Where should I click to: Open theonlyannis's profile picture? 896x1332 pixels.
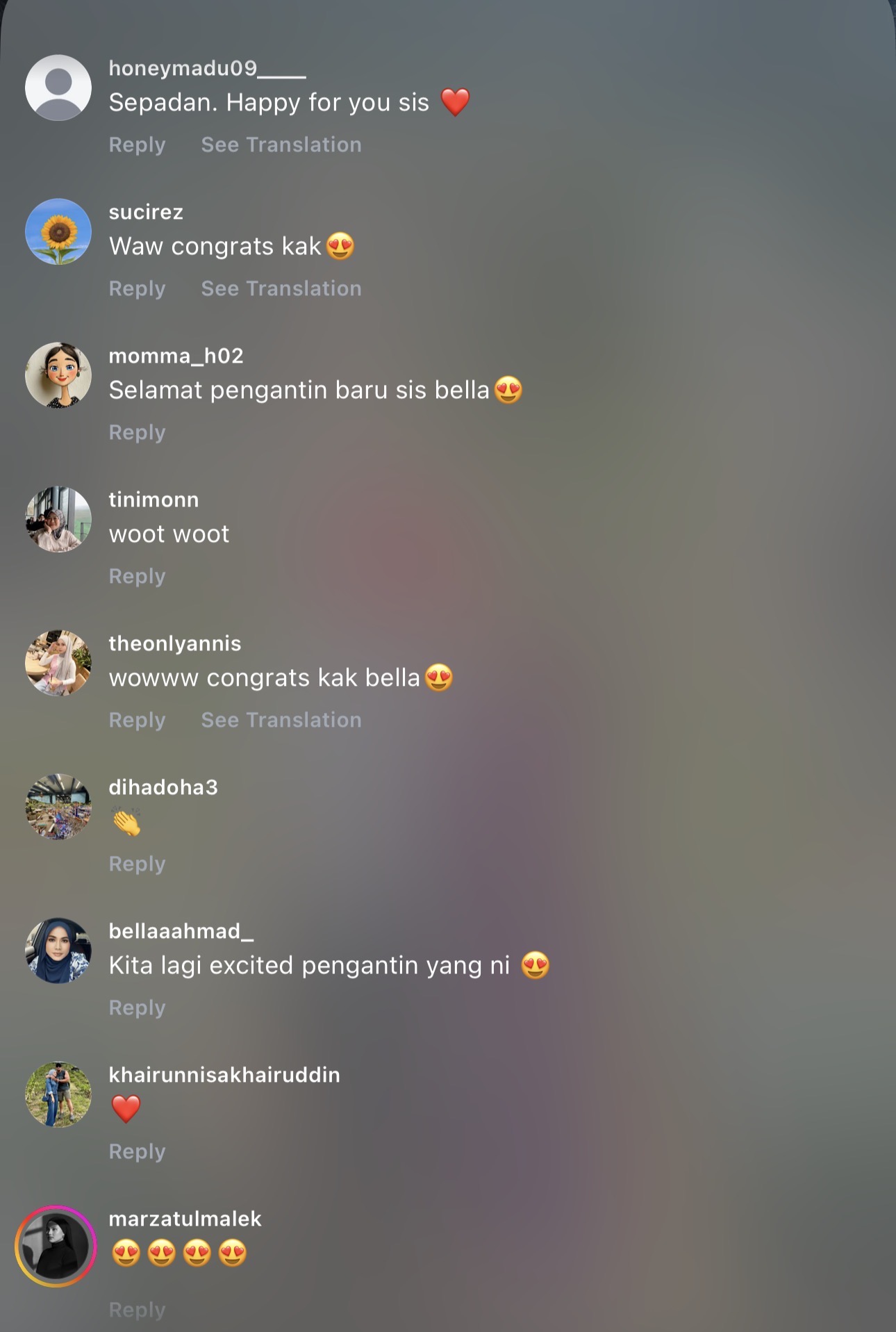(58, 663)
